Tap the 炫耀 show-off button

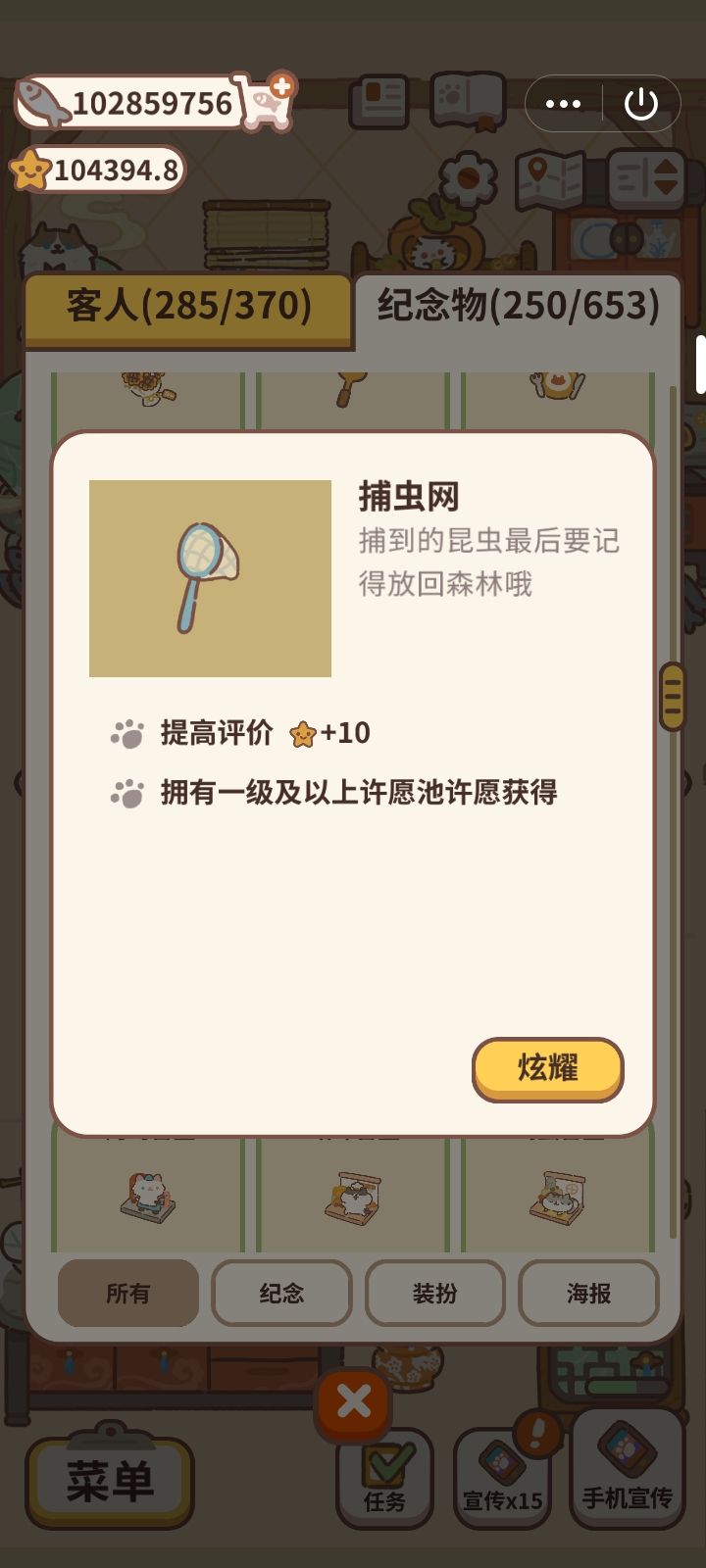click(548, 1069)
